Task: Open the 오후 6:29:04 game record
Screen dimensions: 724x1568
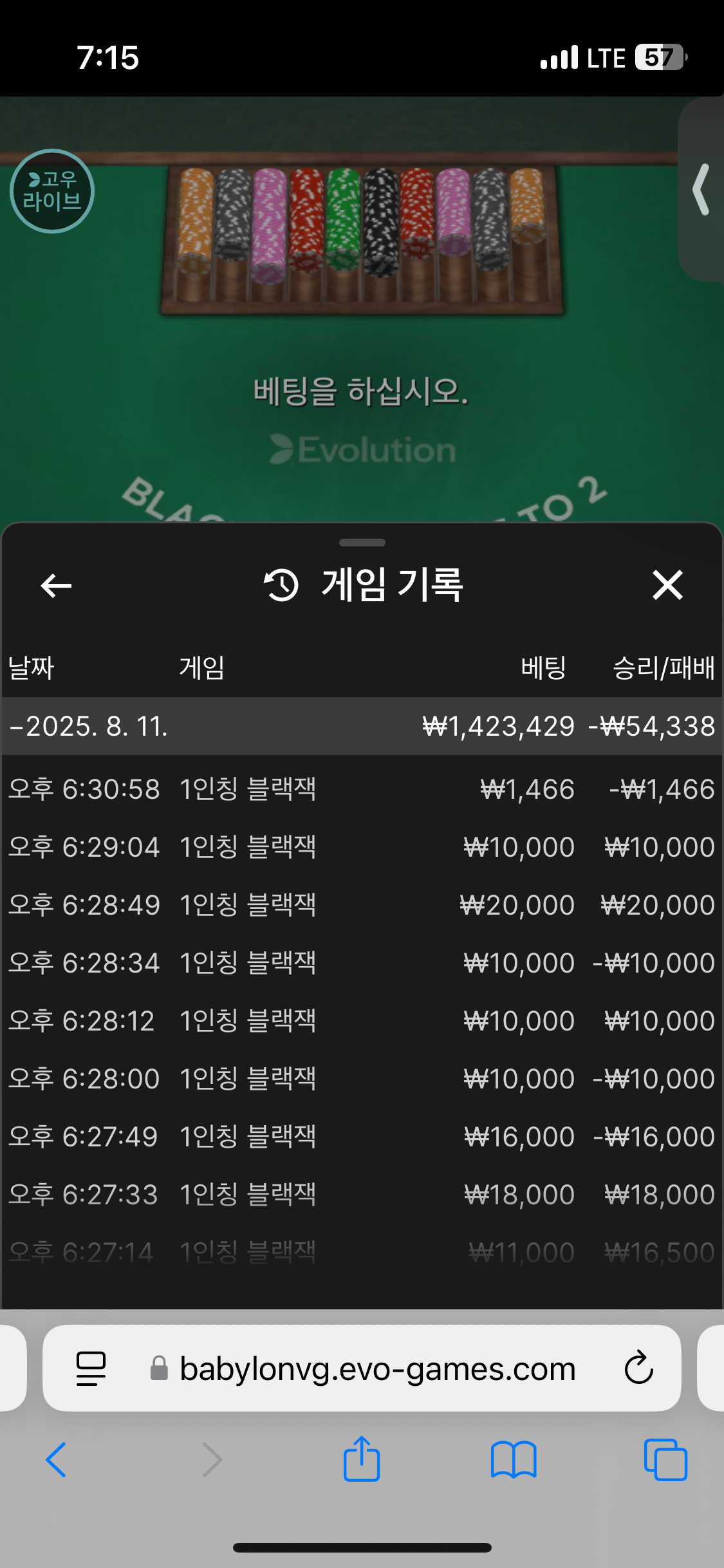Action: pyautogui.click(x=360, y=847)
